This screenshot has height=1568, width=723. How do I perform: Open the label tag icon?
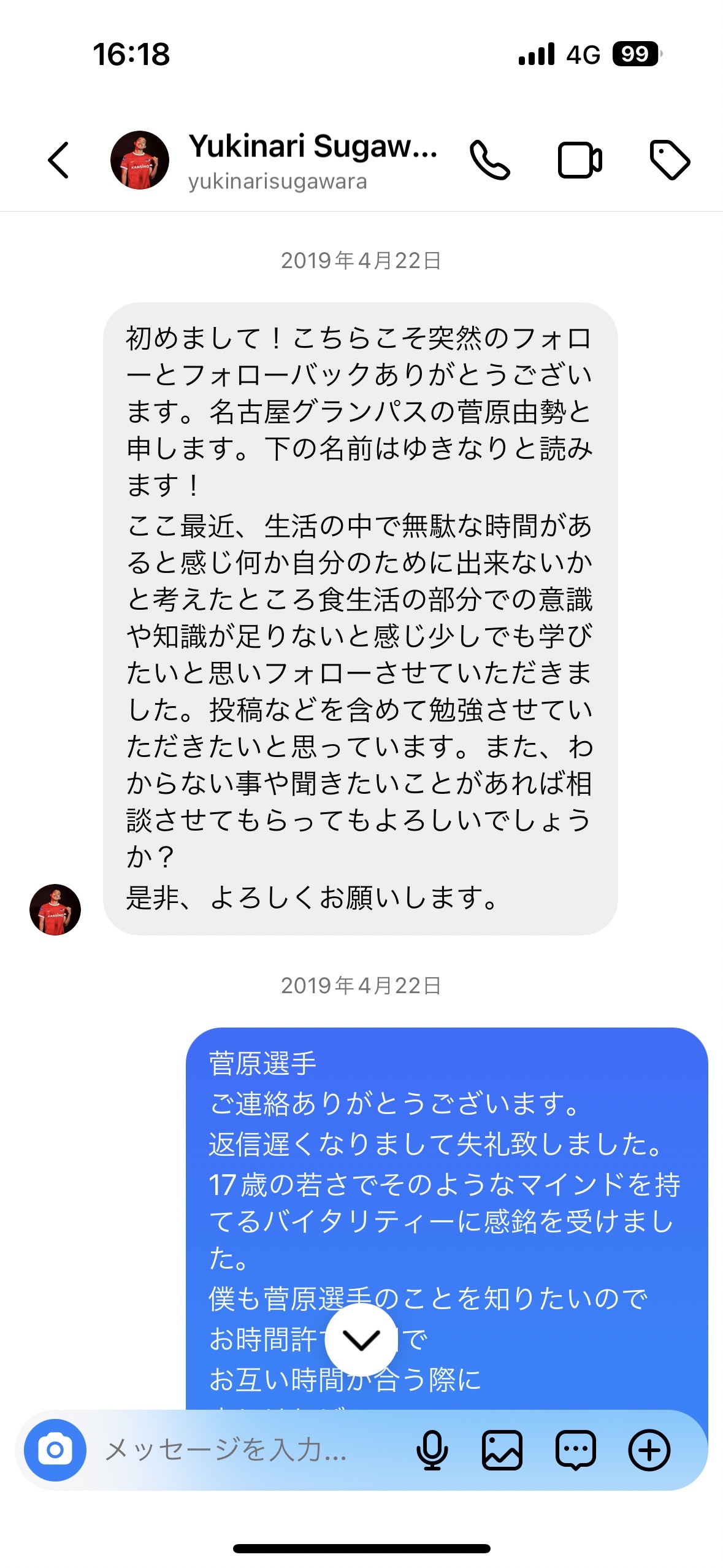(x=670, y=161)
